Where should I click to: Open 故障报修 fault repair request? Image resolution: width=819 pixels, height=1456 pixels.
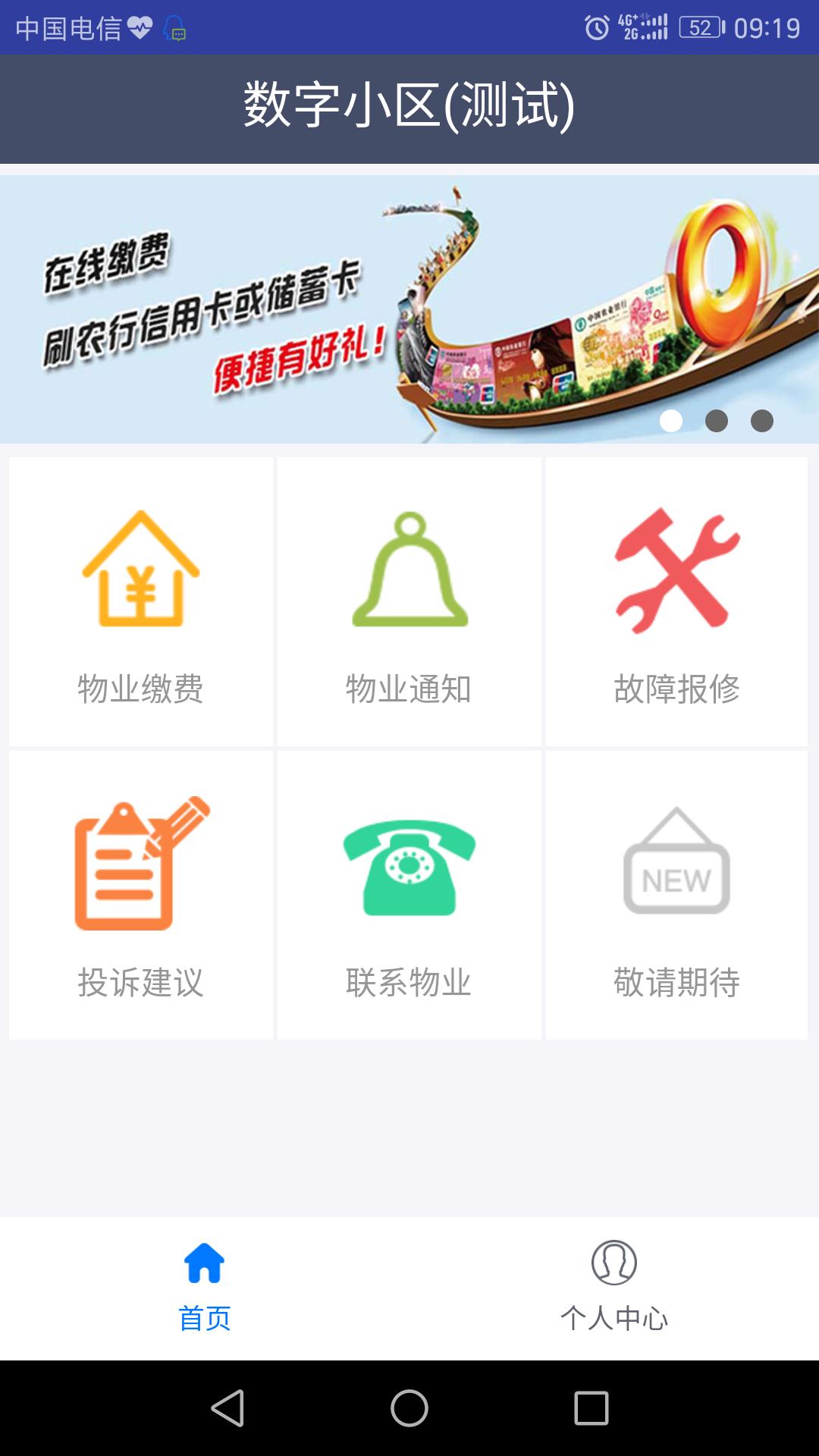[x=676, y=601]
